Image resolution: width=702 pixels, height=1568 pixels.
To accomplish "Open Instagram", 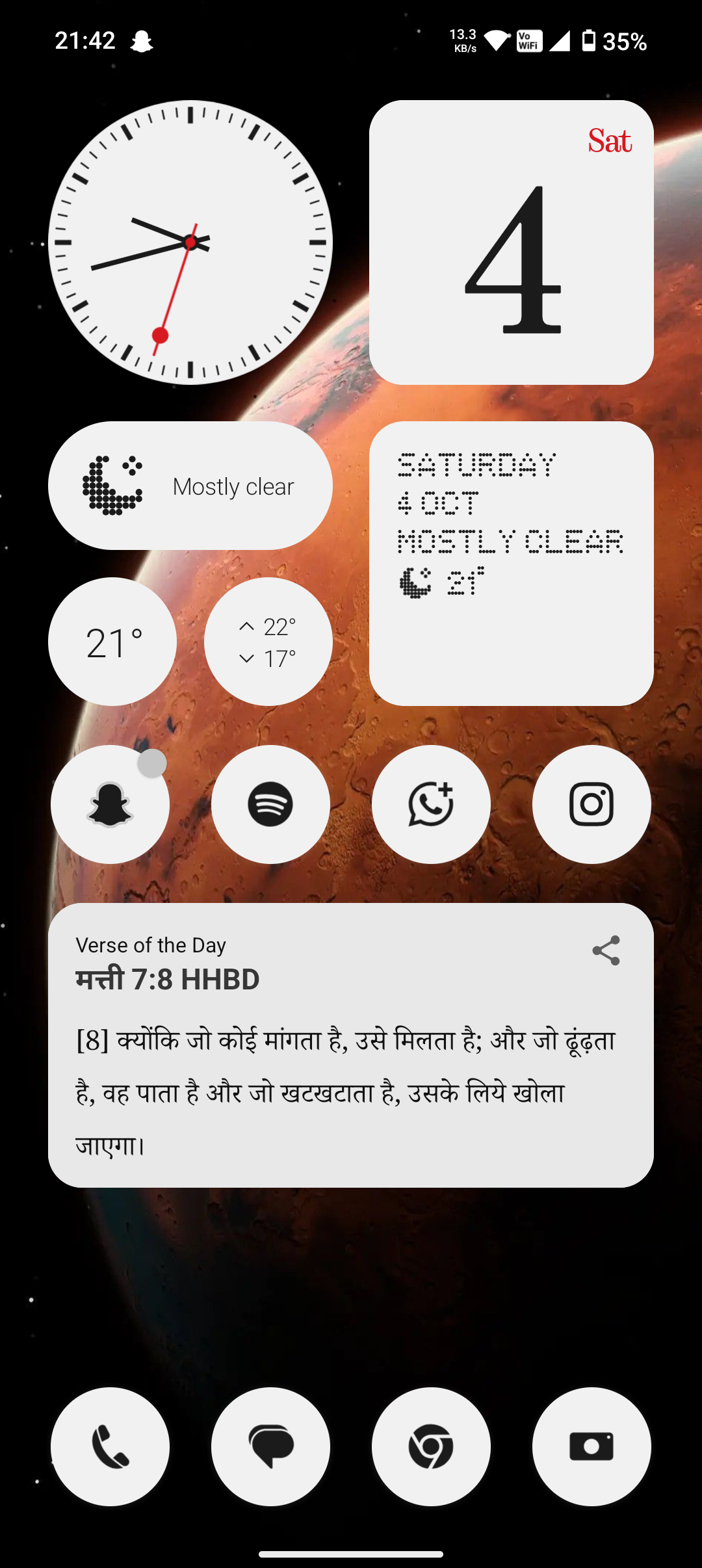I will click(x=591, y=805).
